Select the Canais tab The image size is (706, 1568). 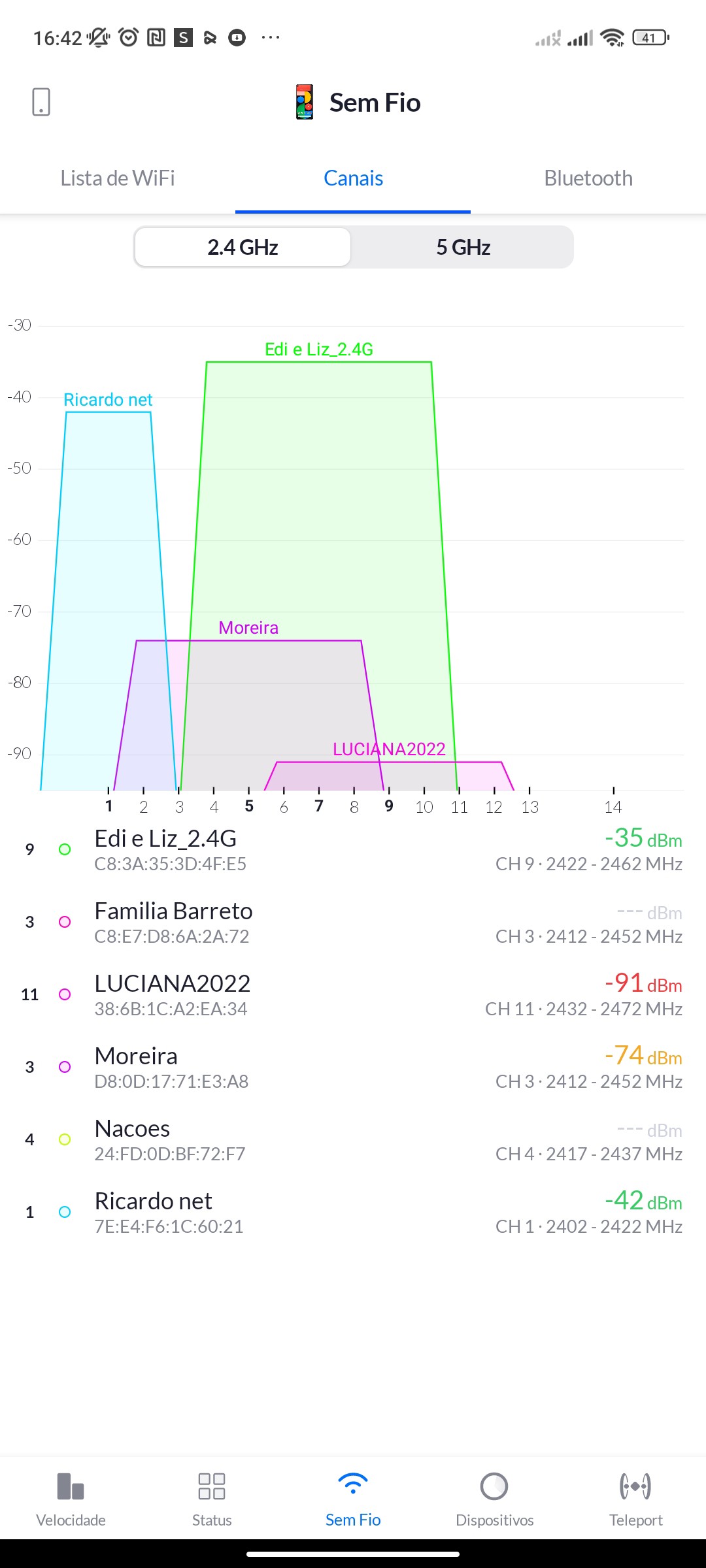(353, 178)
